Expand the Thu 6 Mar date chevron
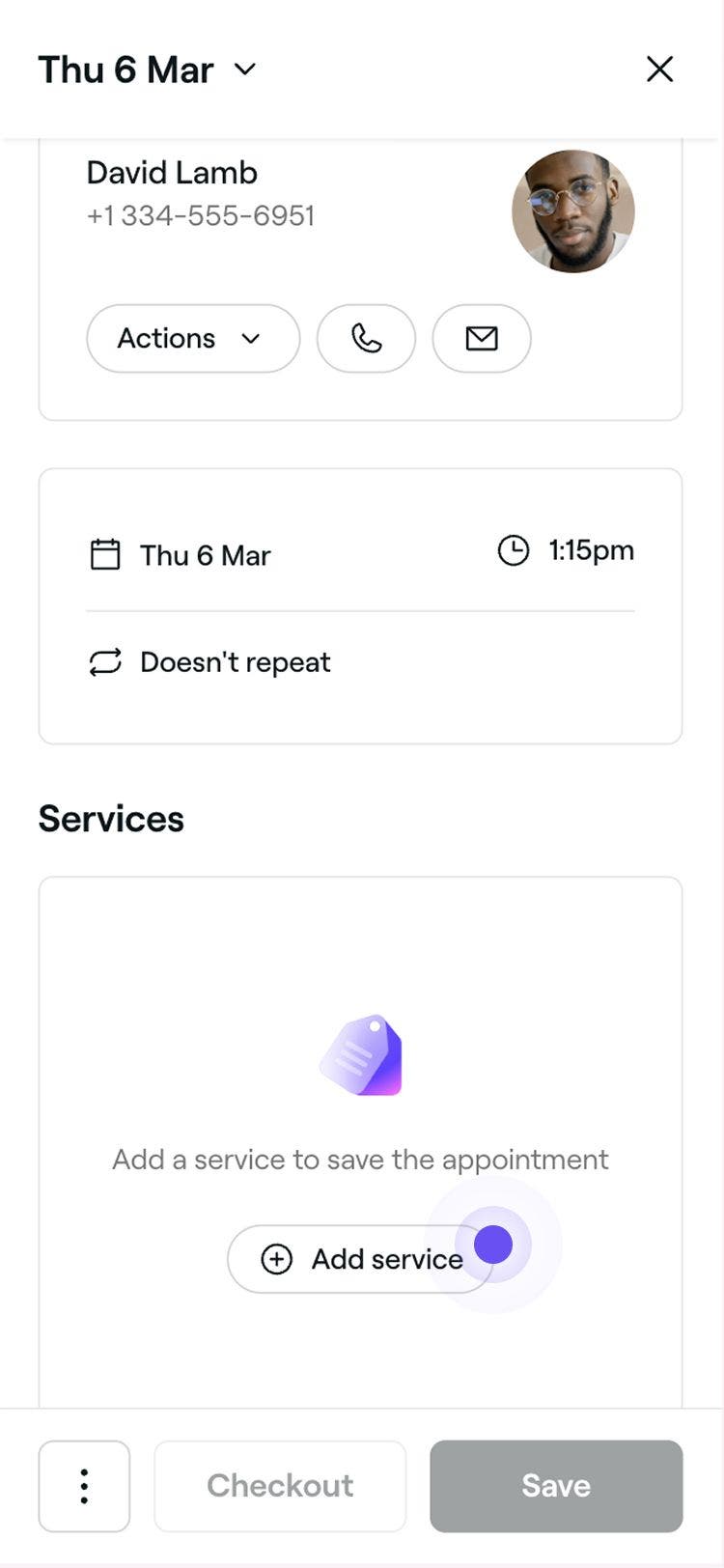This screenshot has height=1568, width=724. coord(244,70)
